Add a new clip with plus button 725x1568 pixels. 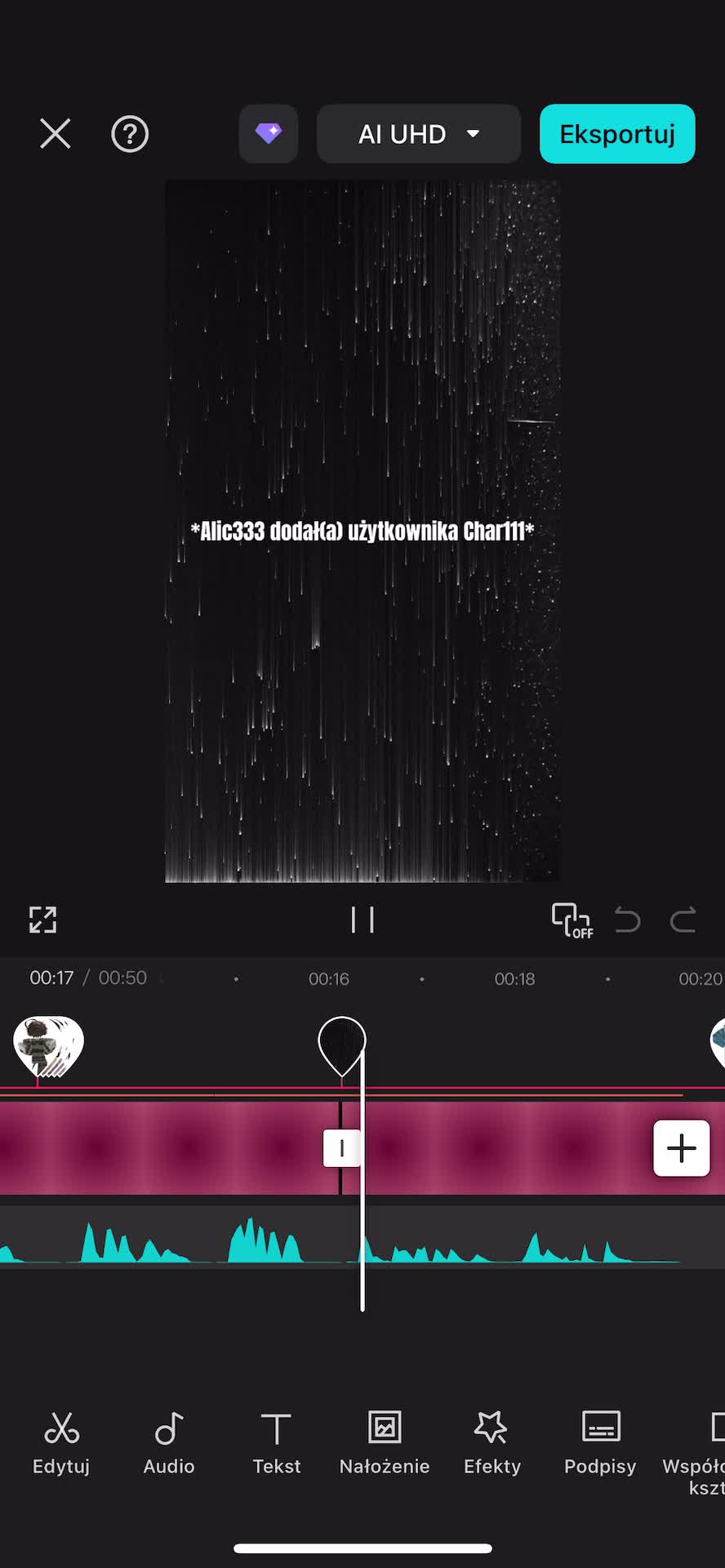(682, 1148)
